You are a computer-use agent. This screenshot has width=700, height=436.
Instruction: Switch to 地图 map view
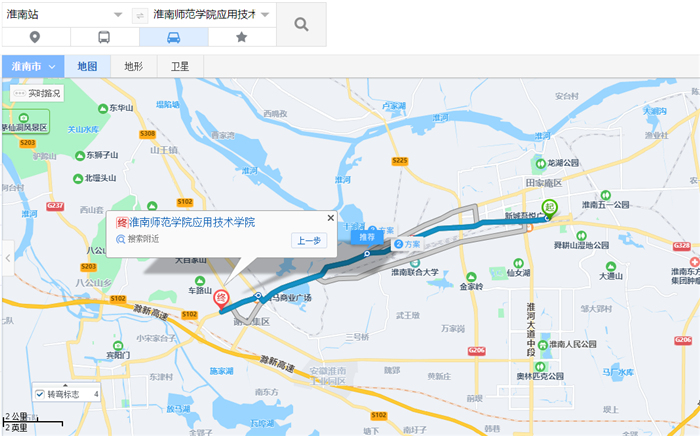[88, 66]
